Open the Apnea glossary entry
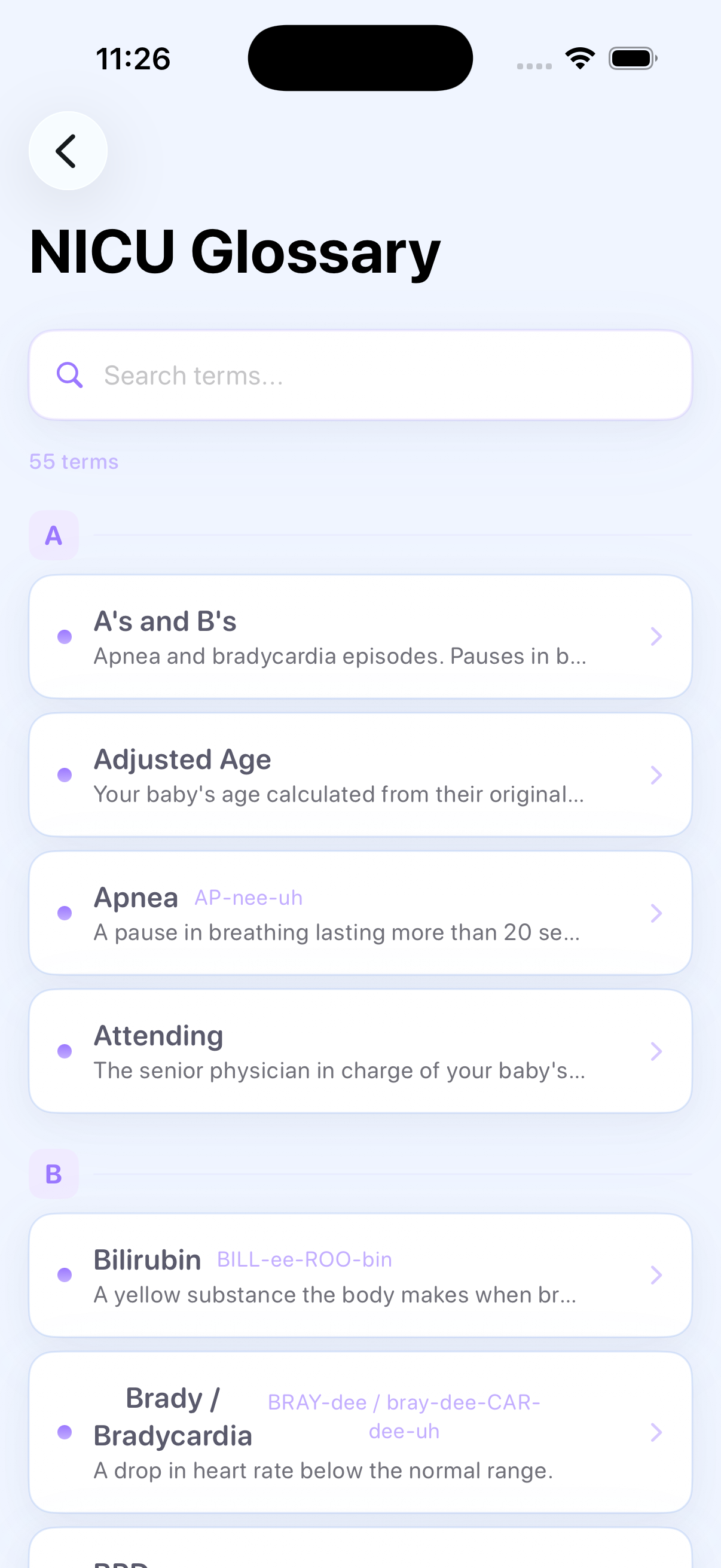This screenshot has width=721, height=1568. pos(360,913)
